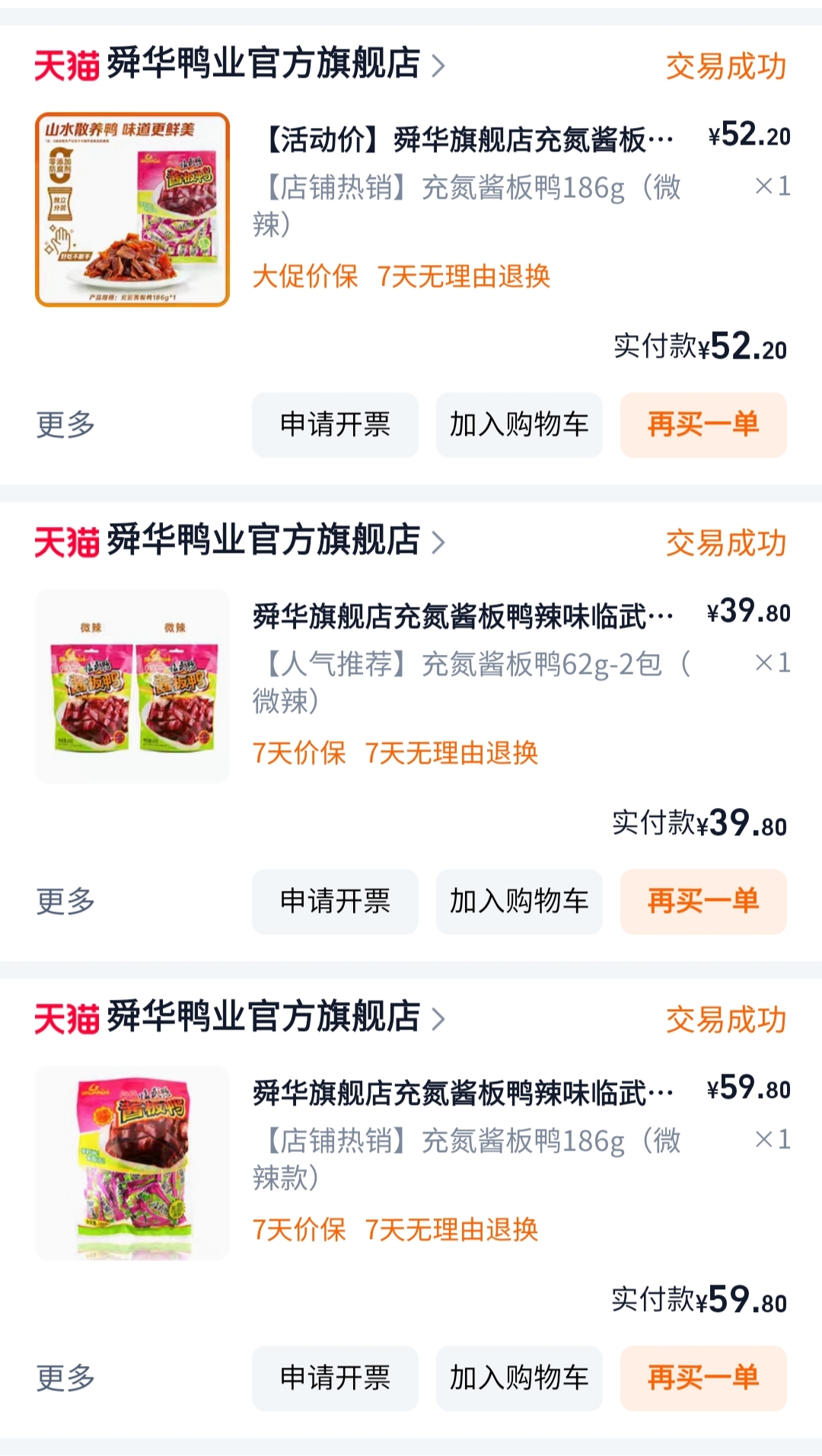The image size is (822, 1456).
Task: Buy the ¥39.80 order again
Action: click(703, 902)
